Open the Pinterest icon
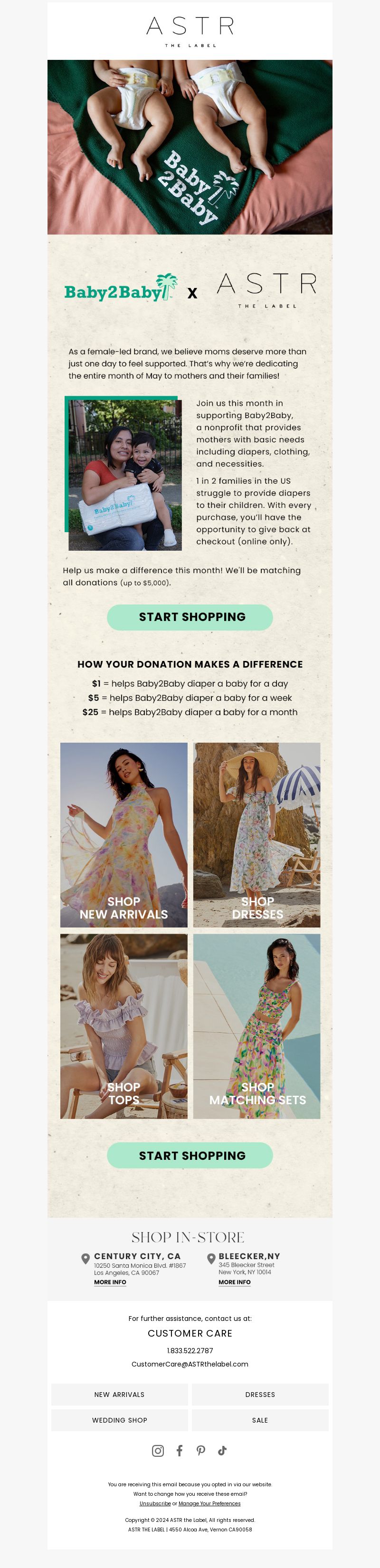The height and width of the screenshot is (1568, 380). (x=201, y=1451)
